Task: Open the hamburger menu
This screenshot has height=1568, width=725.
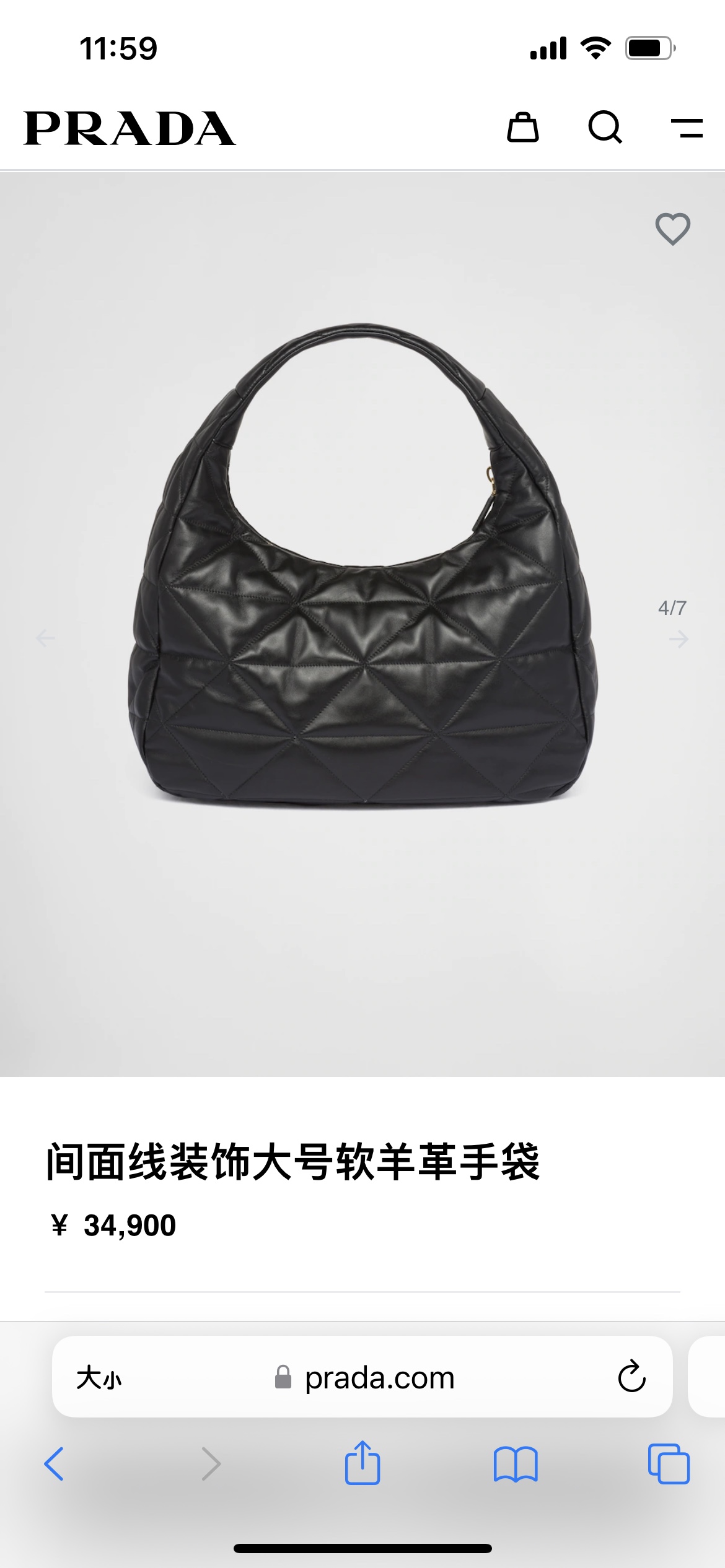Action: [687, 128]
